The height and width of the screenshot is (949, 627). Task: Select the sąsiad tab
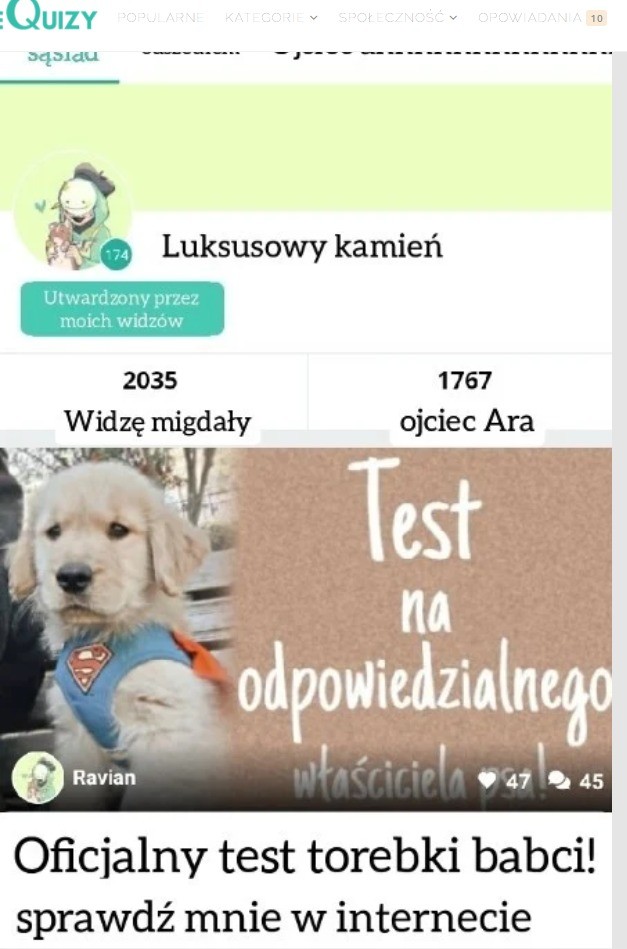[x=62, y=54]
